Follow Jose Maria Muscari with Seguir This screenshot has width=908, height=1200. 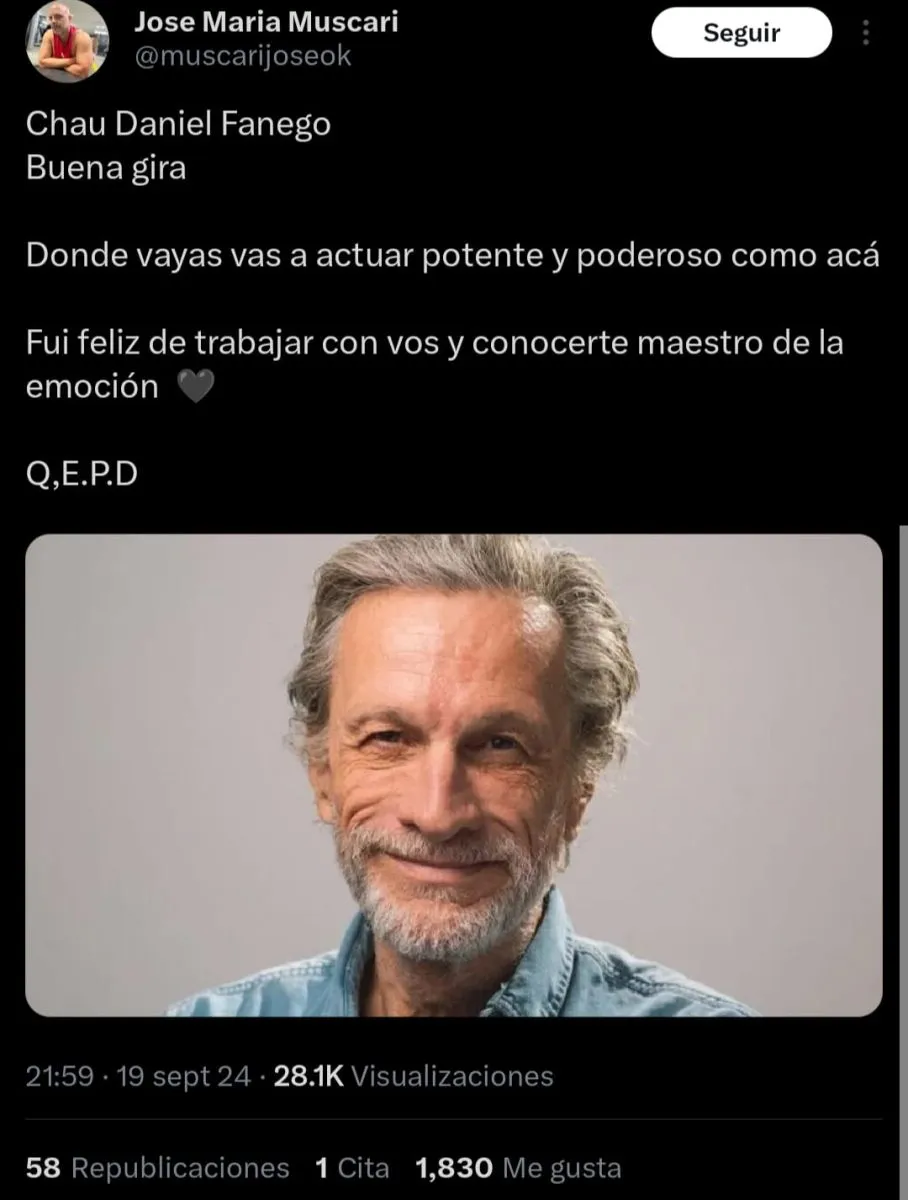pyautogui.click(x=741, y=33)
